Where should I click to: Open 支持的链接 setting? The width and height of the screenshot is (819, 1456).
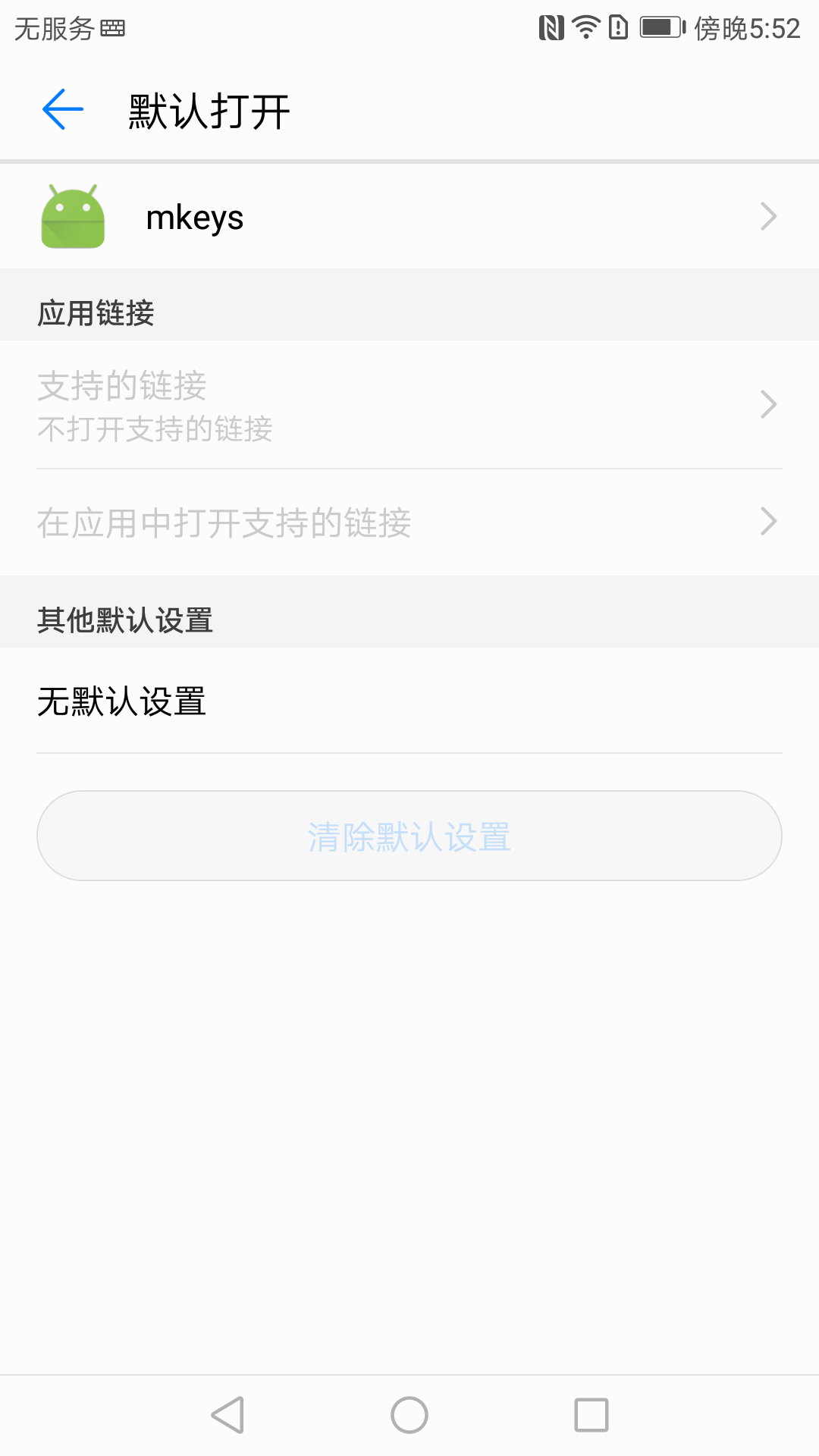click(409, 405)
